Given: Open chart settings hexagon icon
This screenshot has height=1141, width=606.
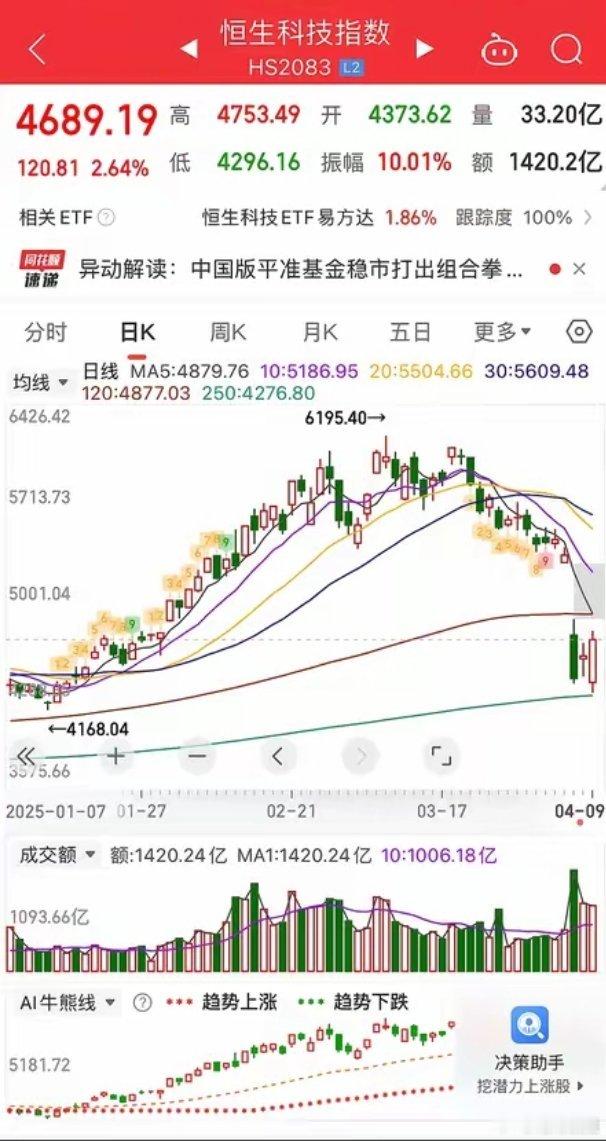Looking at the screenshot, I should tap(579, 332).
